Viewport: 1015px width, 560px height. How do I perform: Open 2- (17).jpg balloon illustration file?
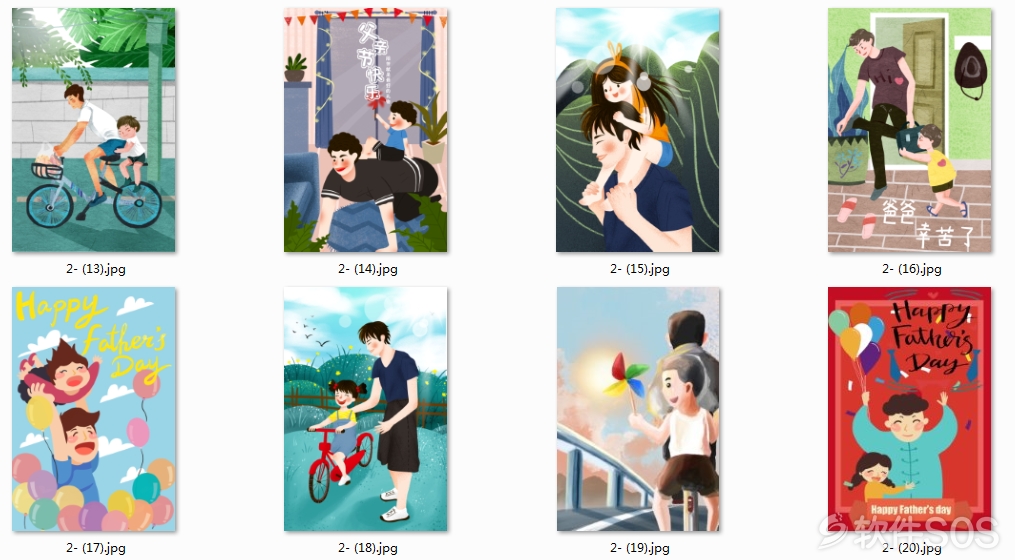tap(94, 409)
